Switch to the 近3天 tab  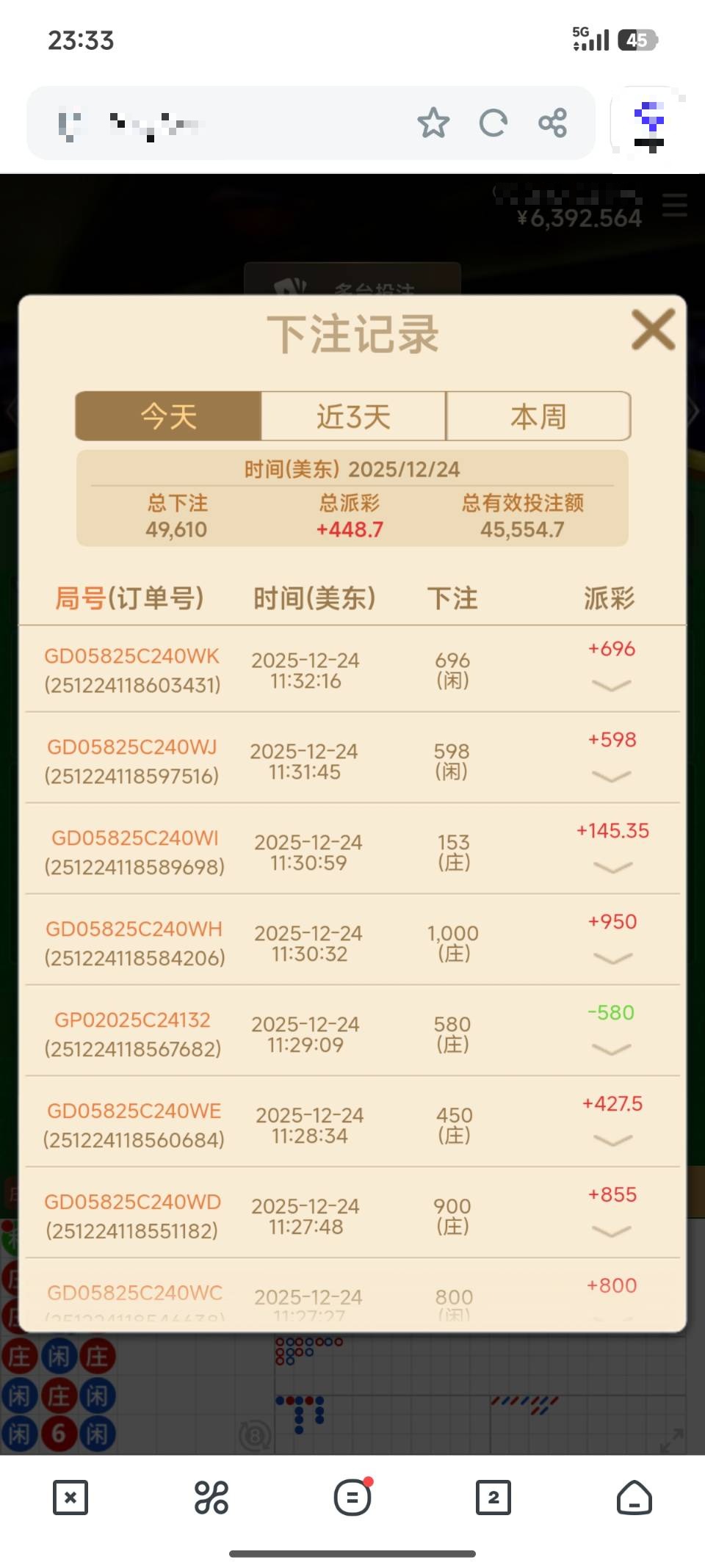tap(353, 416)
